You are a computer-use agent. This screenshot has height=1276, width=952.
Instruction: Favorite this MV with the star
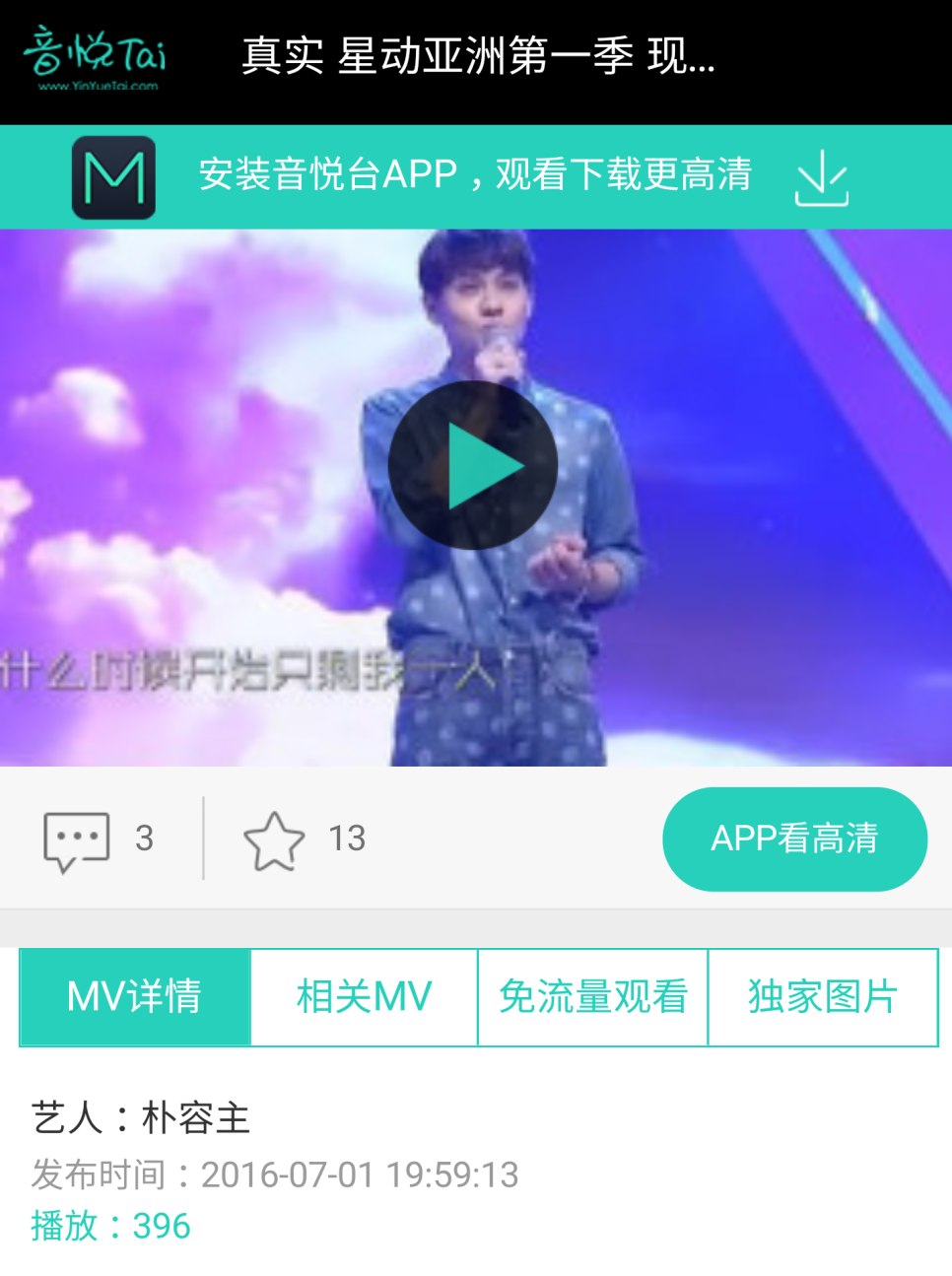click(x=274, y=840)
